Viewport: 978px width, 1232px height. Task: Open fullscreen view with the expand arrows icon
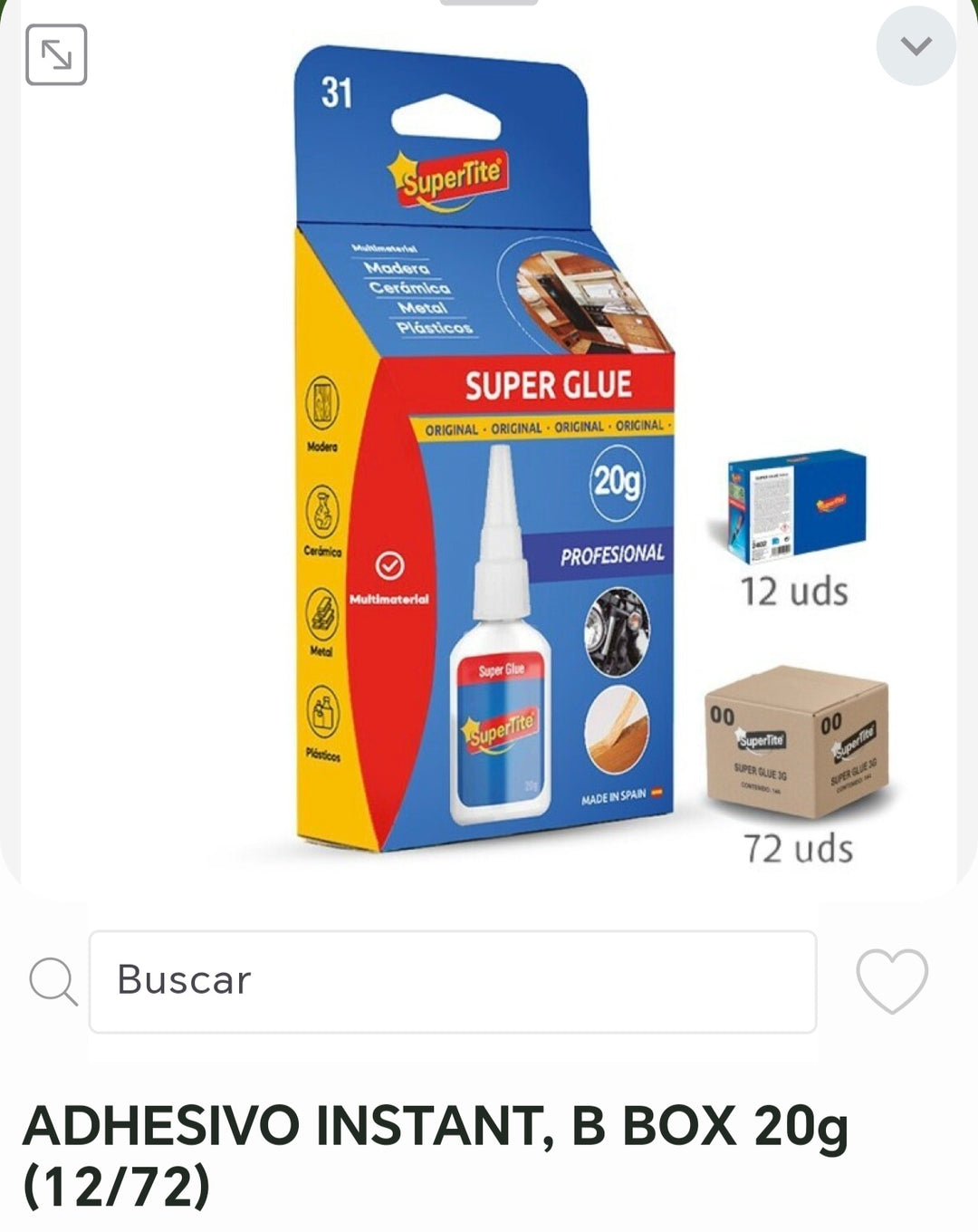click(x=57, y=54)
